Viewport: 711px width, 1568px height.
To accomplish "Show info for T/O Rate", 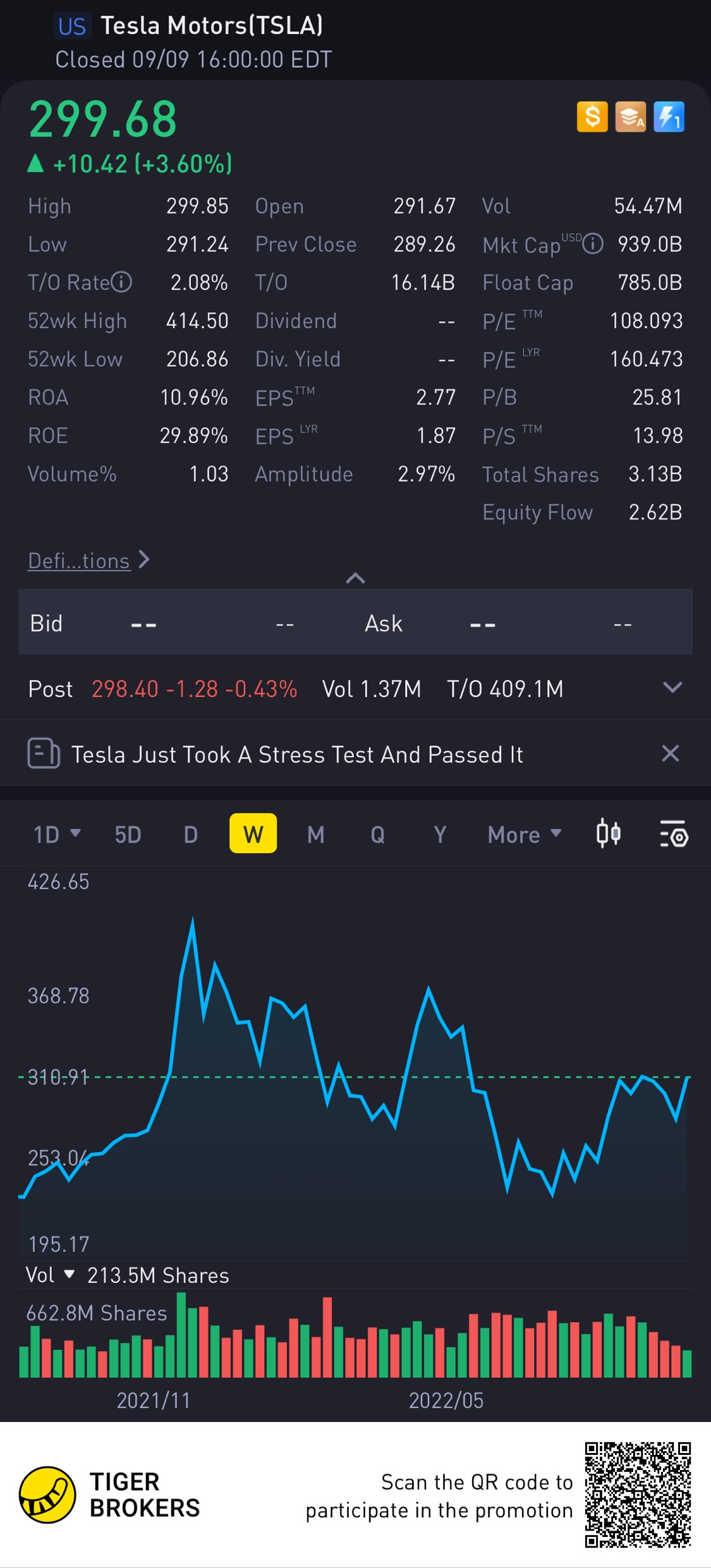I will coord(121,282).
